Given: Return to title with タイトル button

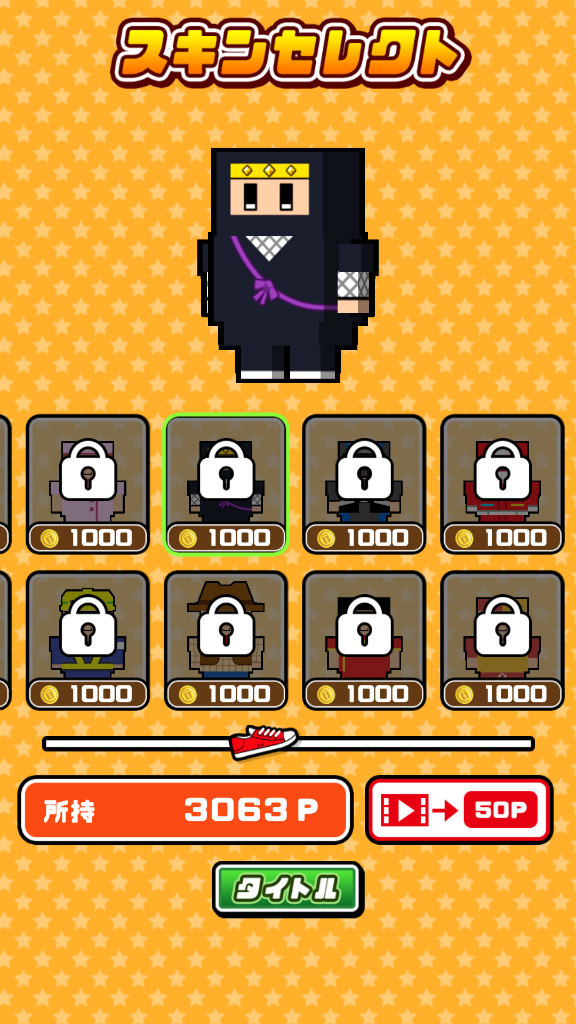Looking at the screenshot, I should tap(288, 889).
